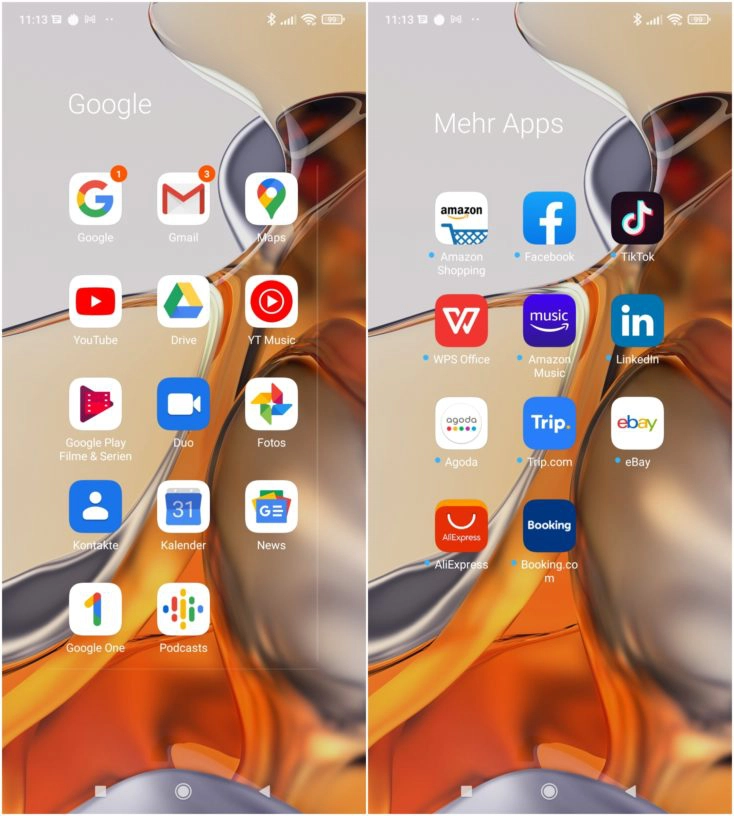The height and width of the screenshot is (816, 734).
Task: Open AliExpress
Action: [461, 526]
